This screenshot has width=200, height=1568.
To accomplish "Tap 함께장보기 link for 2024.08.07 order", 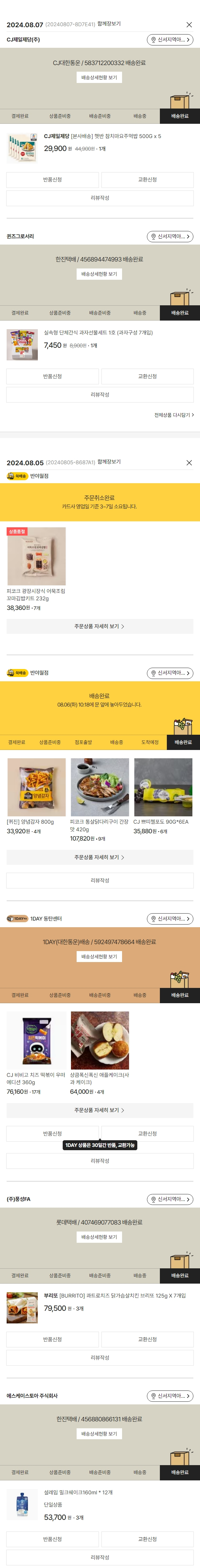I will pyautogui.click(x=109, y=24).
